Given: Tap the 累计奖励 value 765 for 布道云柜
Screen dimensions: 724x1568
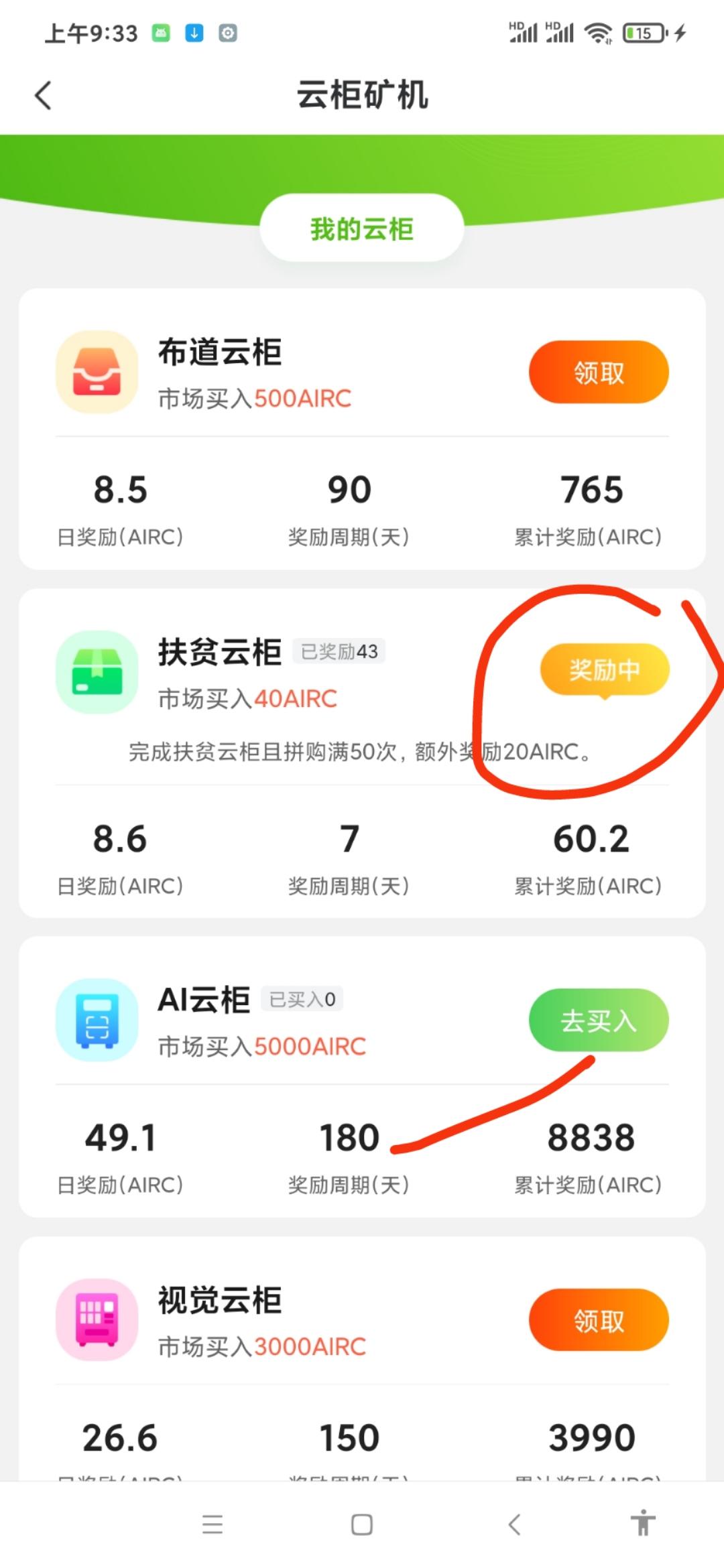Looking at the screenshot, I should (591, 489).
